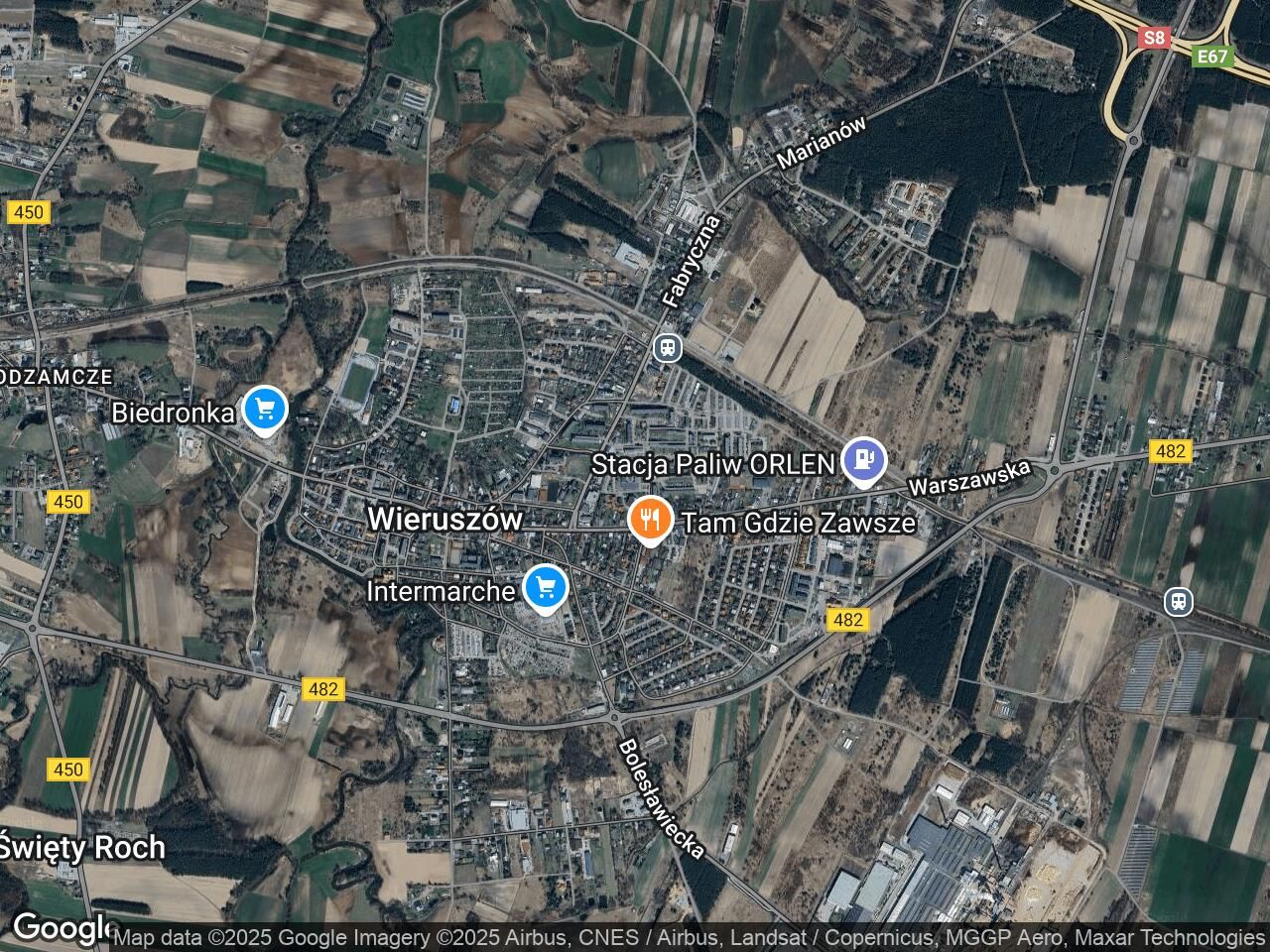Viewport: 1270px width, 952px height.
Task: Select the Intermarche store marker
Action: [545, 588]
